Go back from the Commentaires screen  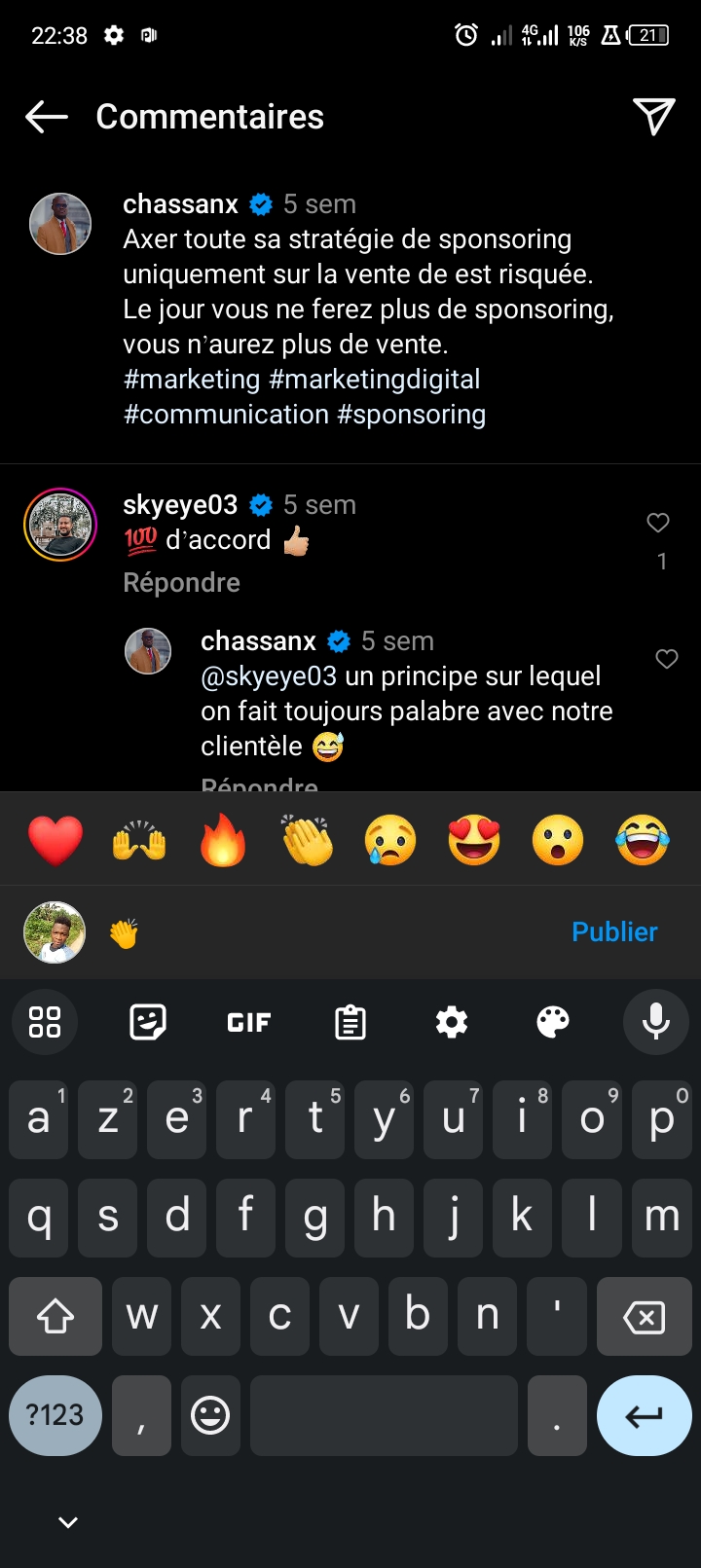coord(47,117)
